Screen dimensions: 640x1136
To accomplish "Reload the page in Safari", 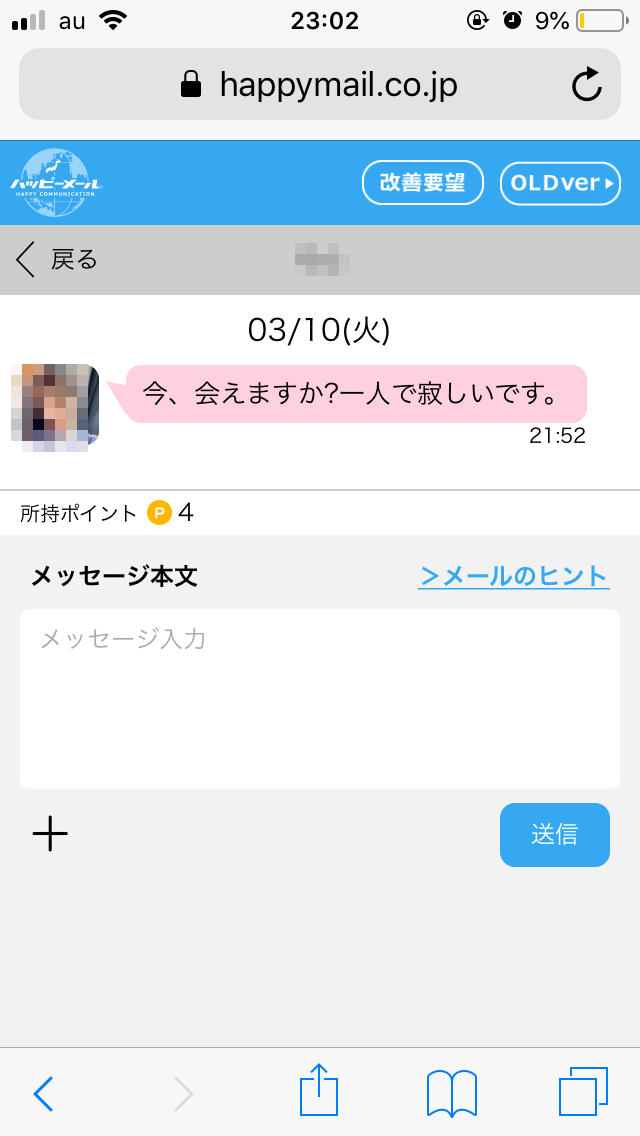I will [x=587, y=85].
